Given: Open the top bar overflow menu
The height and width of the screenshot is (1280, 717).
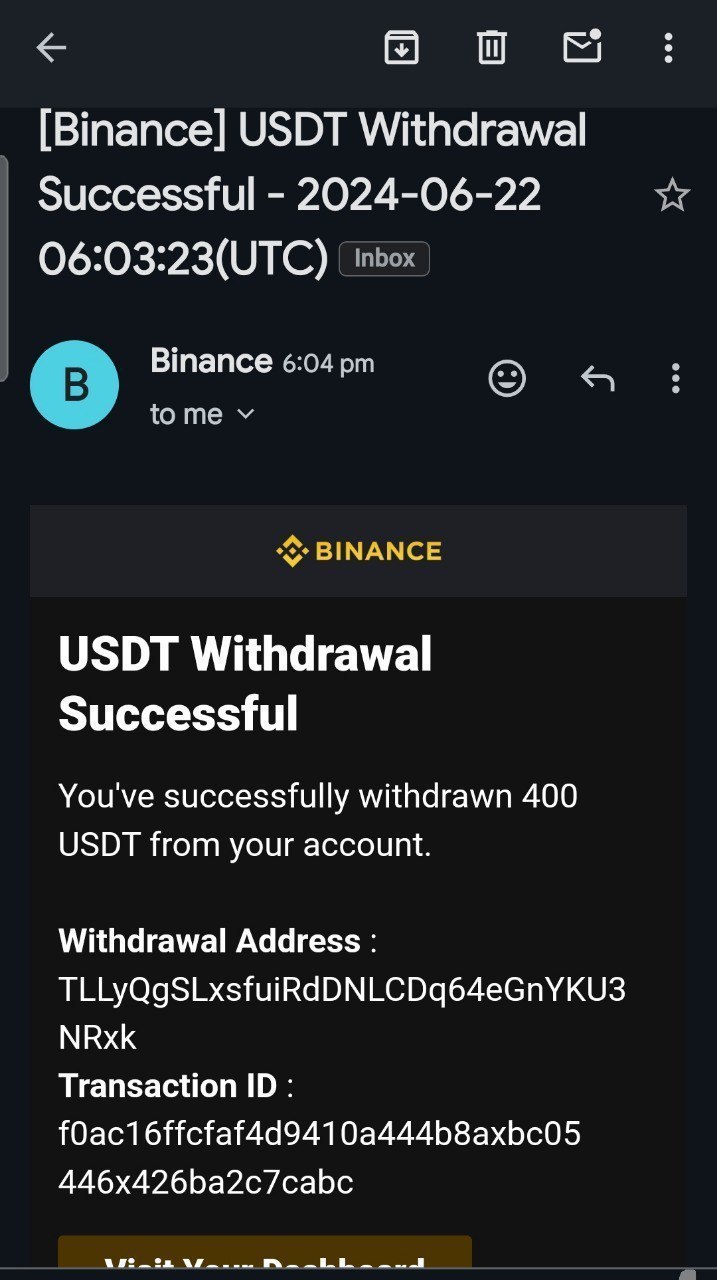Looking at the screenshot, I should point(668,48).
